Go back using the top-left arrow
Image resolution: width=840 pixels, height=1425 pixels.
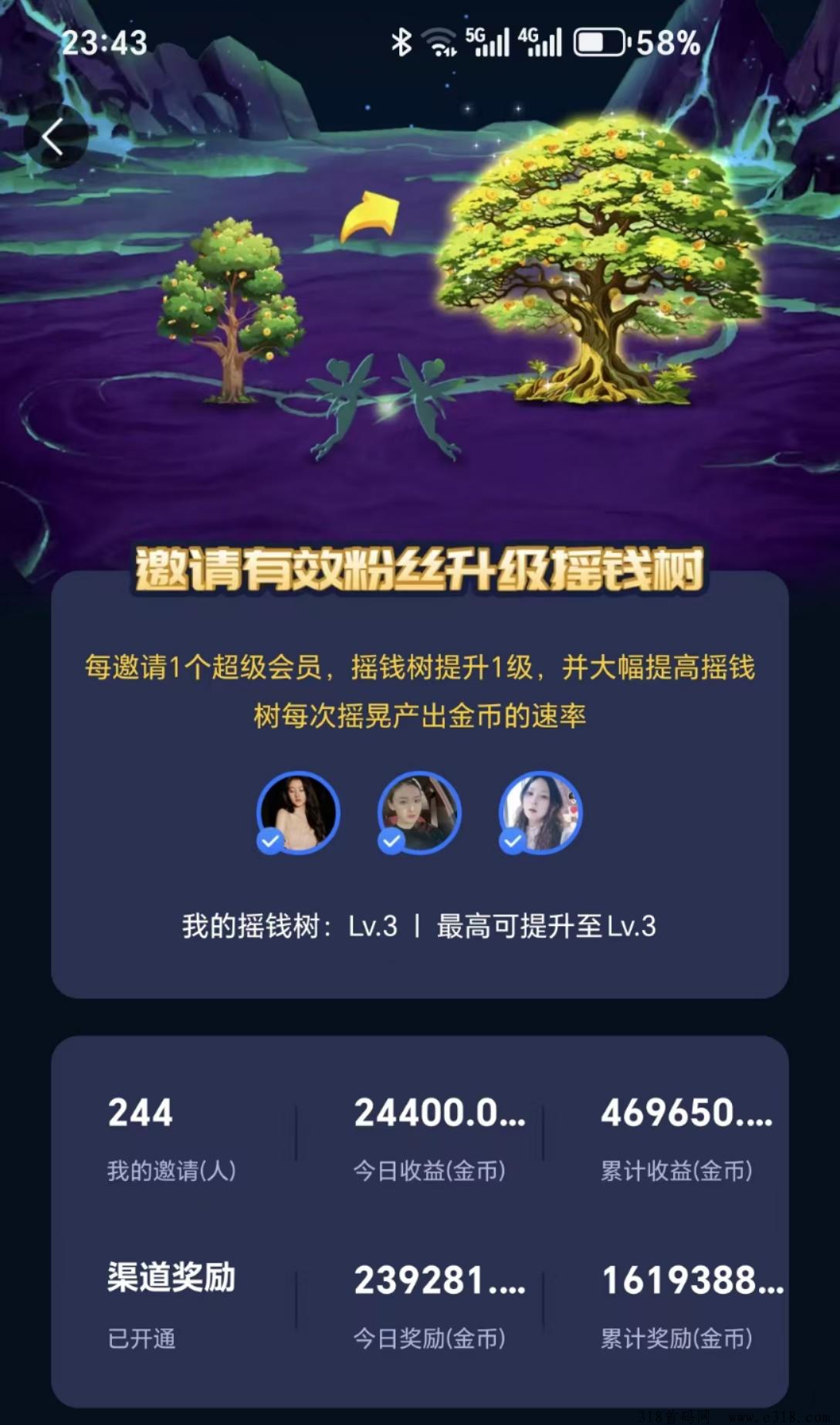tap(54, 137)
